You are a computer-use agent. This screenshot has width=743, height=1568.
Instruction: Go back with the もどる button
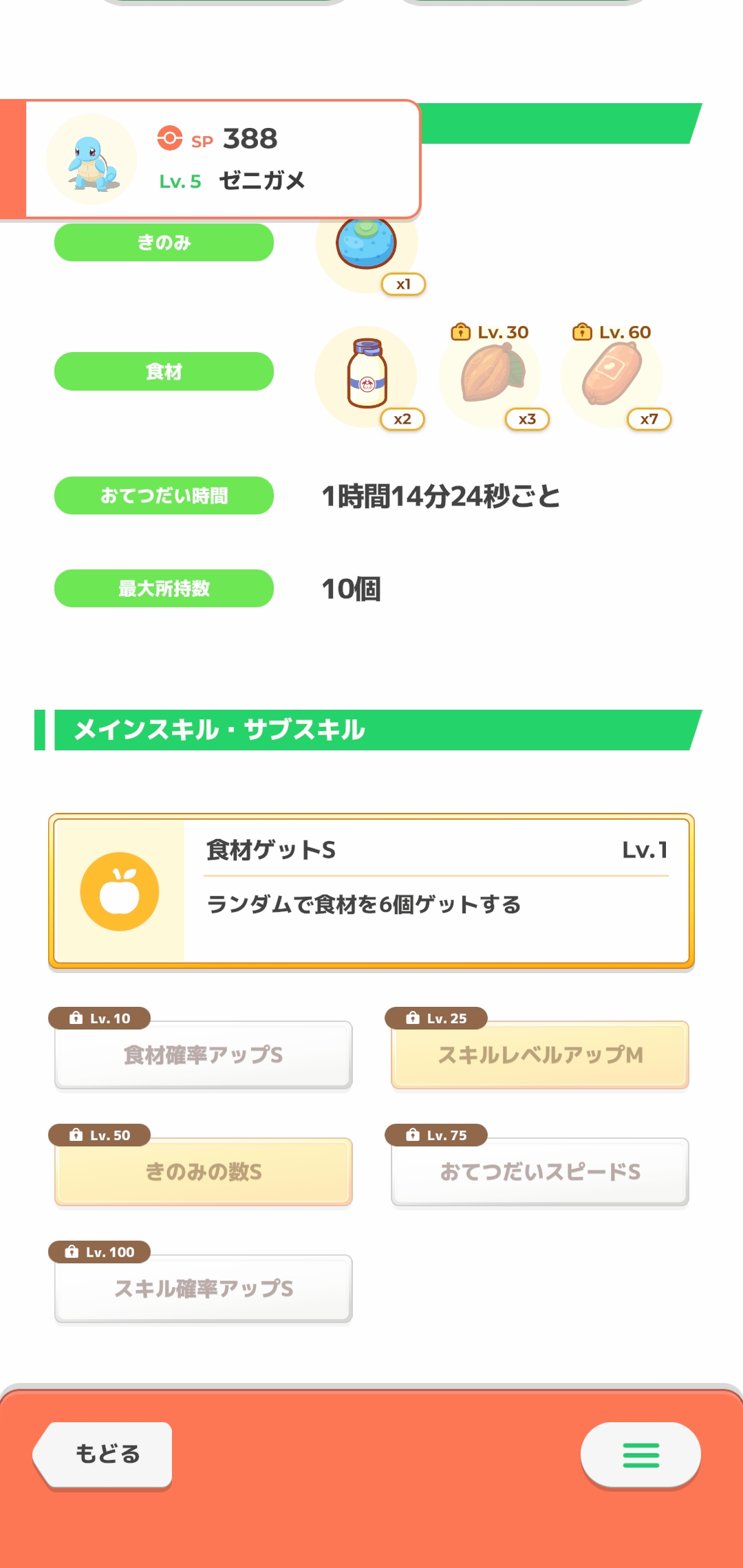pos(103,1454)
